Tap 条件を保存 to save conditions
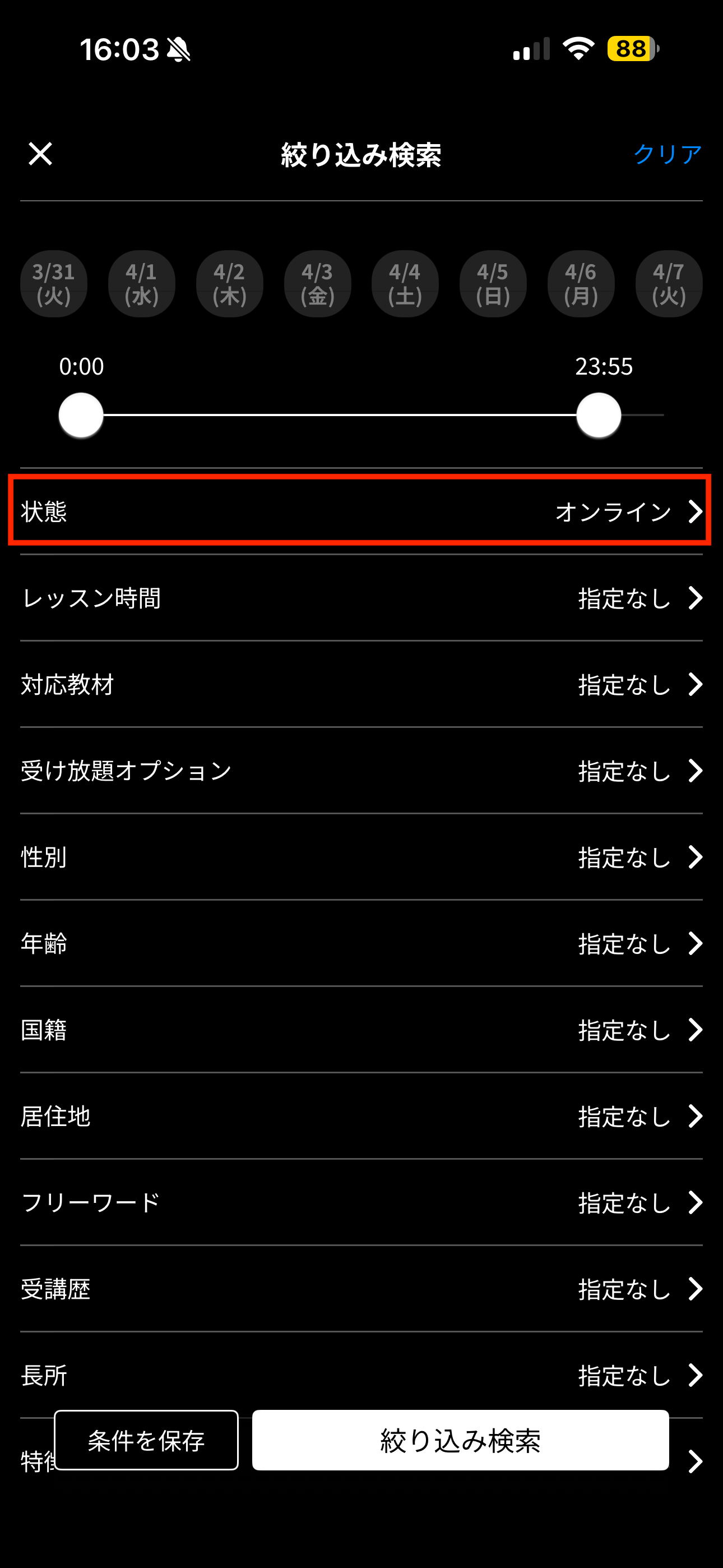The height and width of the screenshot is (1568, 723). tap(146, 1441)
